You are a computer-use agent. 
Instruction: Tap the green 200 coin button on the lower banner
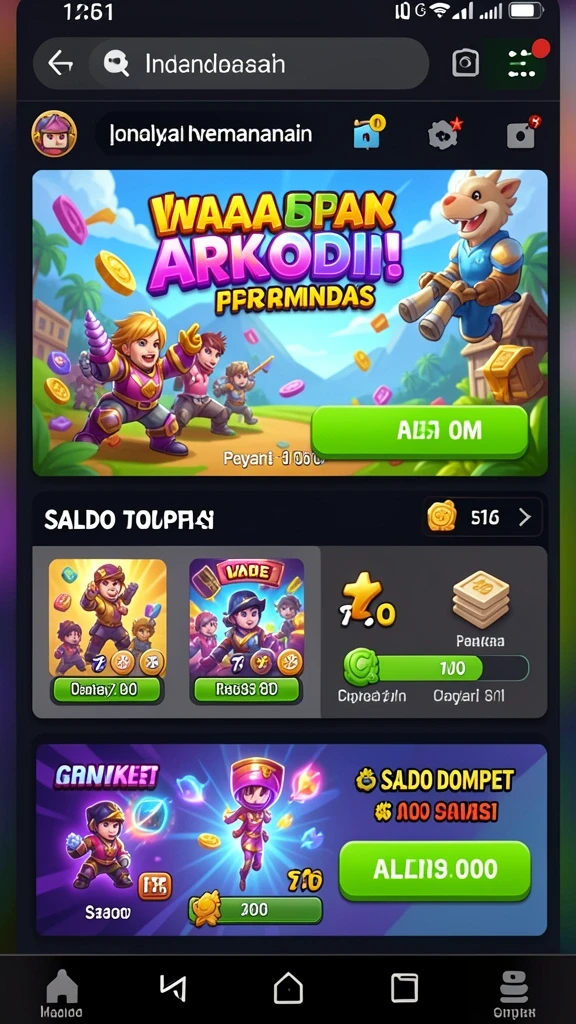point(256,909)
